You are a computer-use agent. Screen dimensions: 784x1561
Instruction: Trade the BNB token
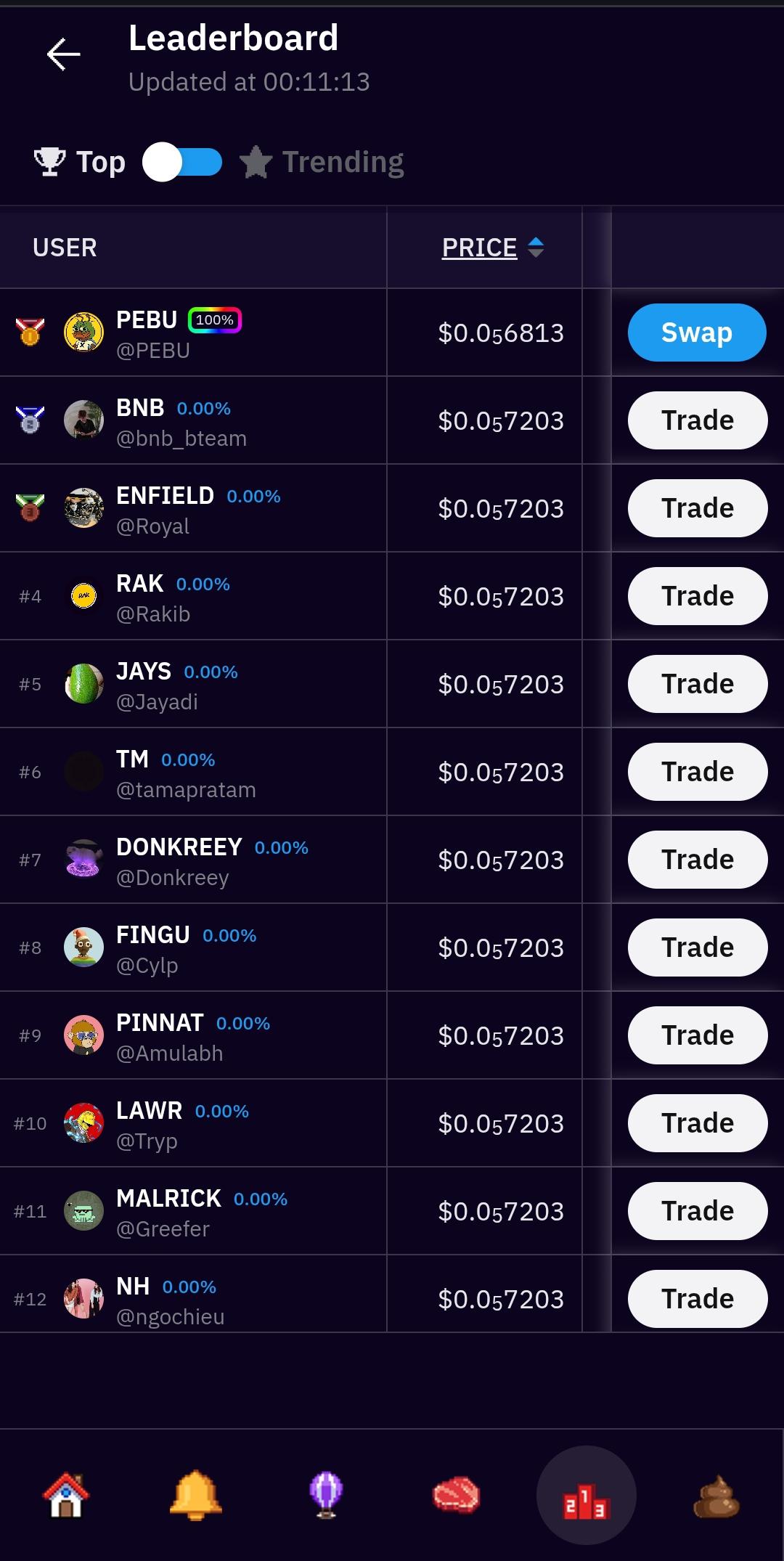697,420
